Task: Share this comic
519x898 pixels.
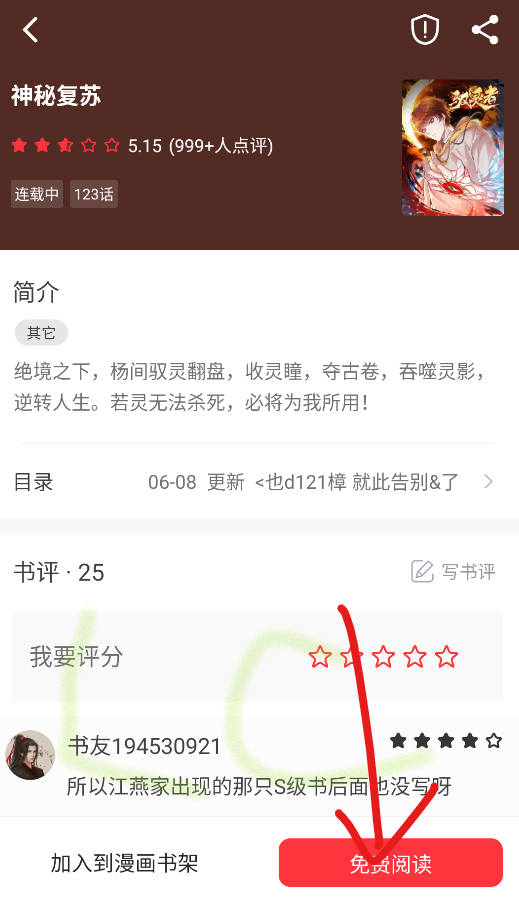Action: [485, 30]
